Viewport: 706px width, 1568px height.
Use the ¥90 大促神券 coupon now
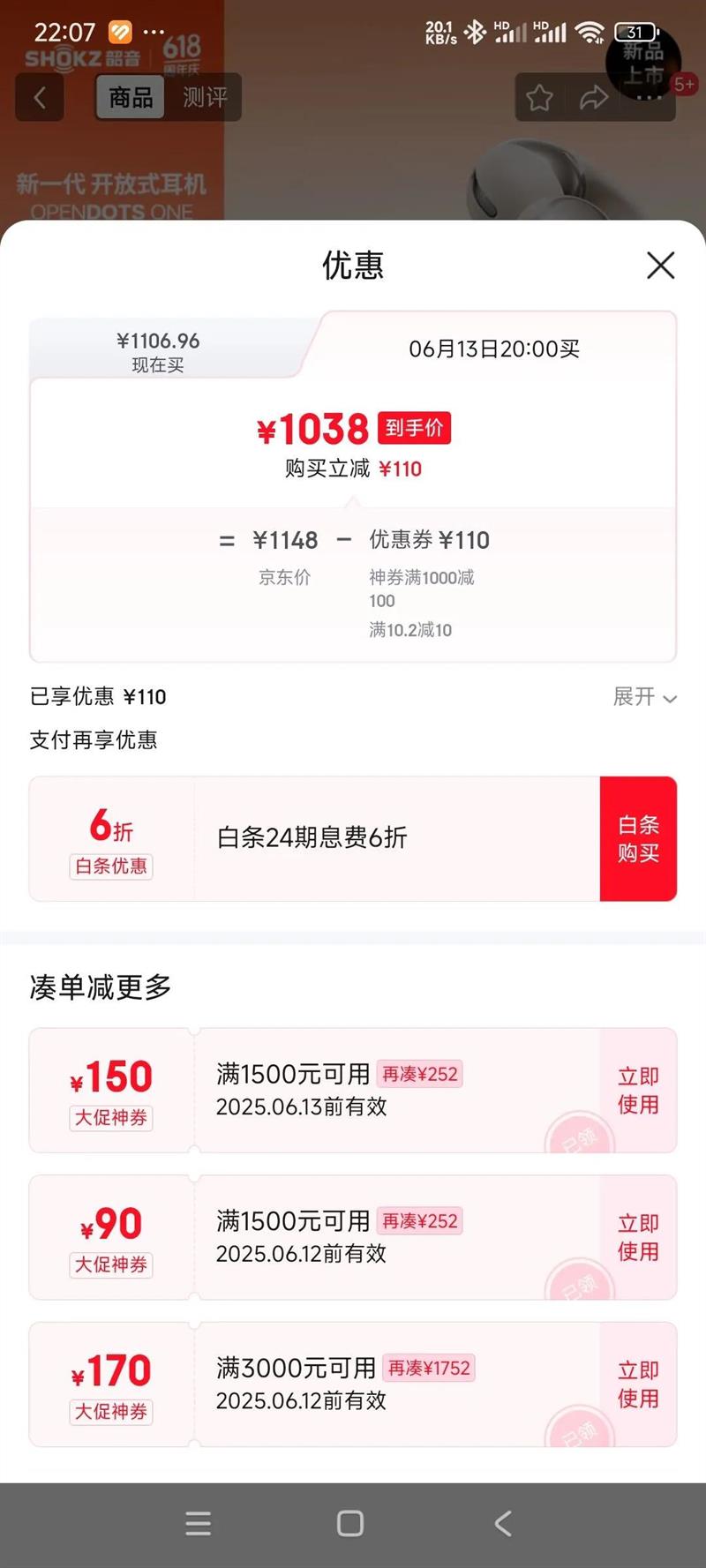(638, 1237)
